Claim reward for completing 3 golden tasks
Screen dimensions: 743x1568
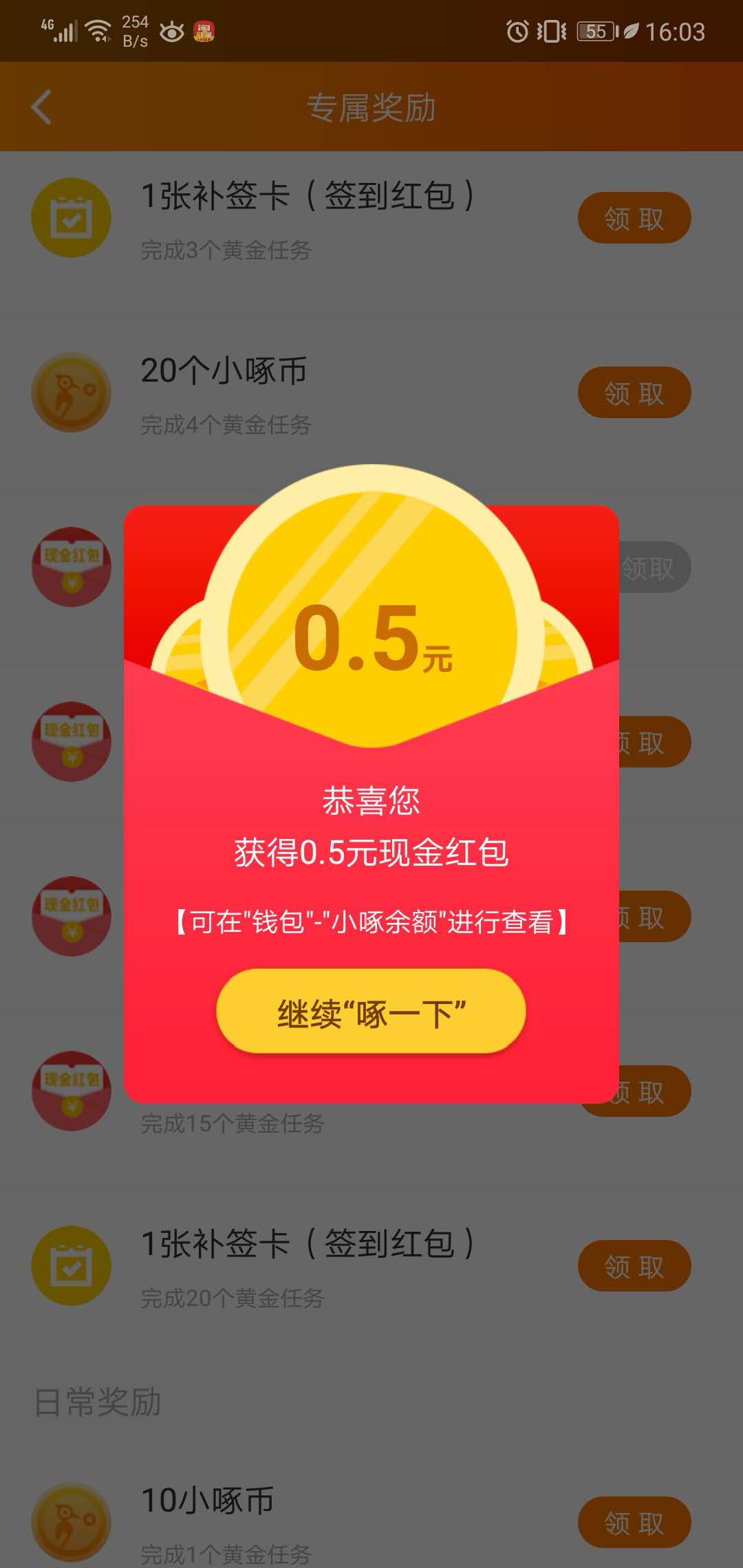pos(634,218)
